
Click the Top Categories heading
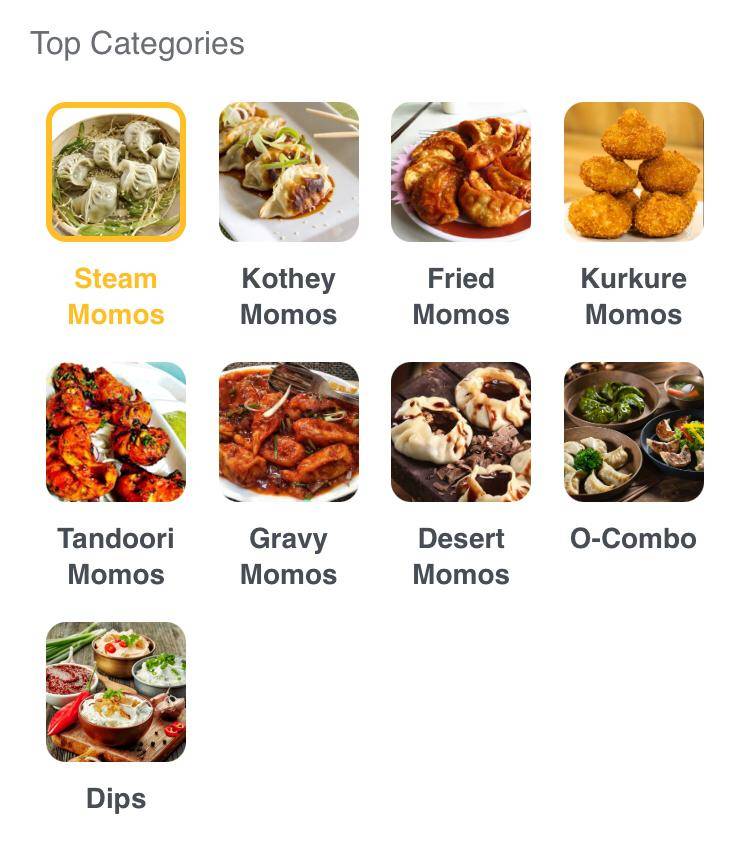[x=138, y=43]
